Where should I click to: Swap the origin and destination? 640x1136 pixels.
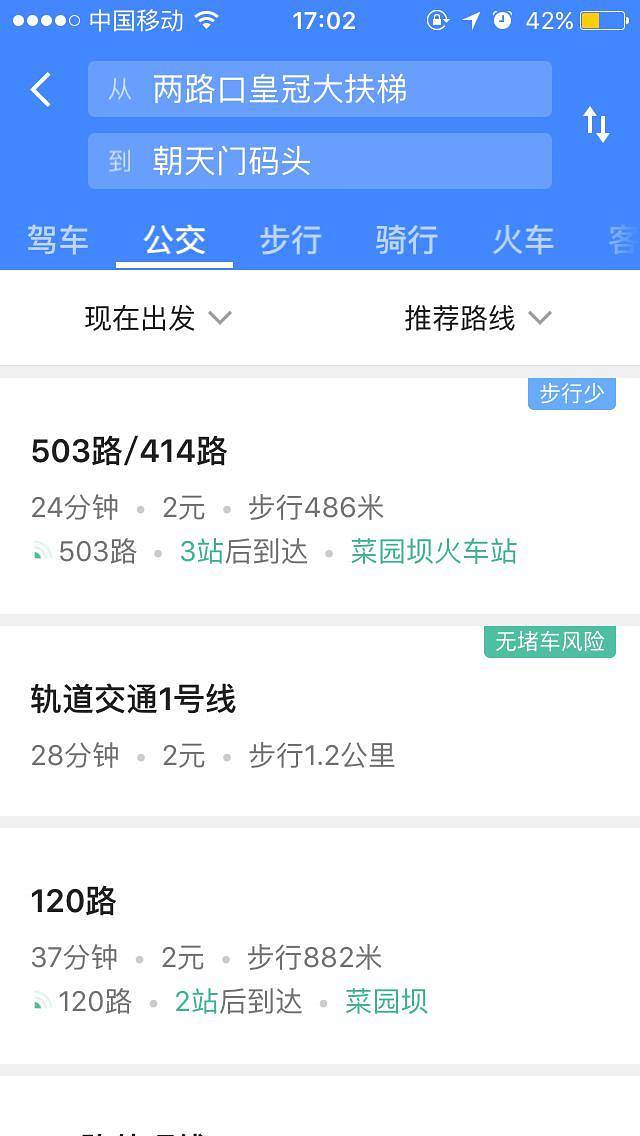[x=596, y=125]
